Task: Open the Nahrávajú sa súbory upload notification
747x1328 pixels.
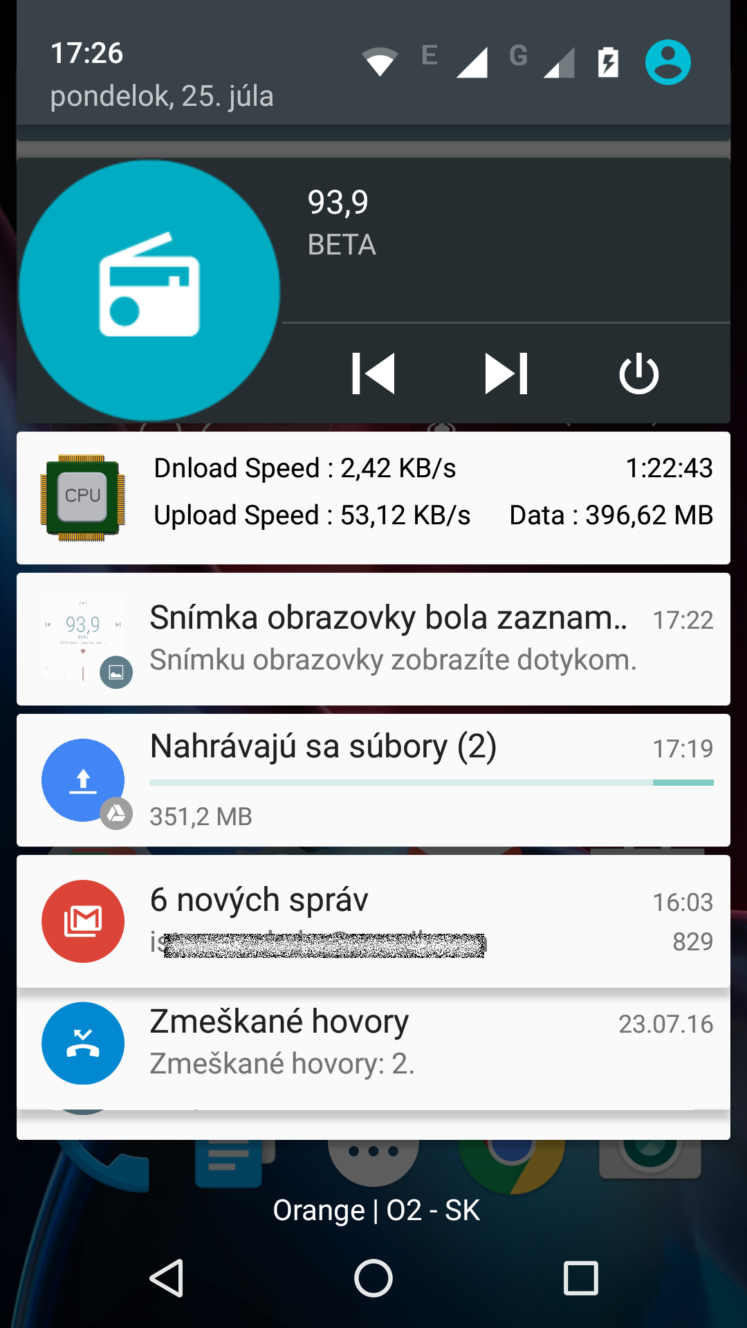Action: (373, 780)
